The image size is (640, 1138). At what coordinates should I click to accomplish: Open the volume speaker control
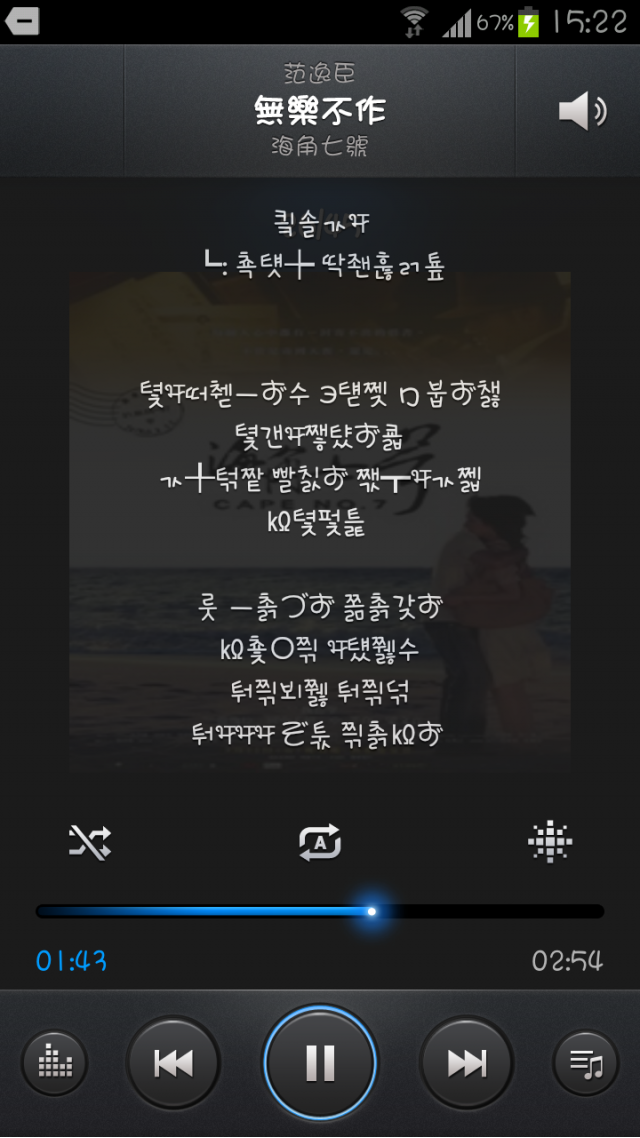click(x=582, y=111)
